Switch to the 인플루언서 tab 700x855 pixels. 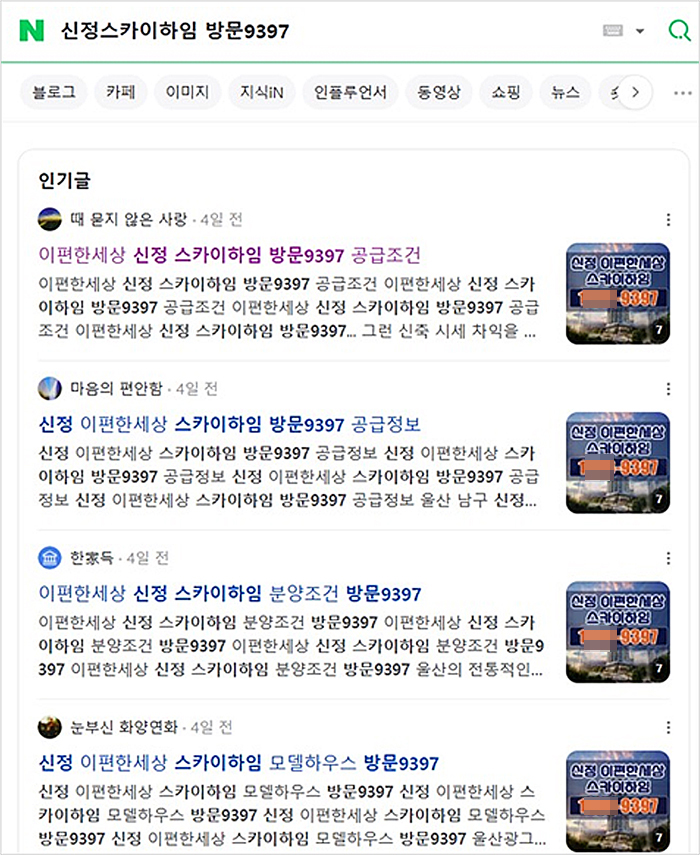point(350,92)
